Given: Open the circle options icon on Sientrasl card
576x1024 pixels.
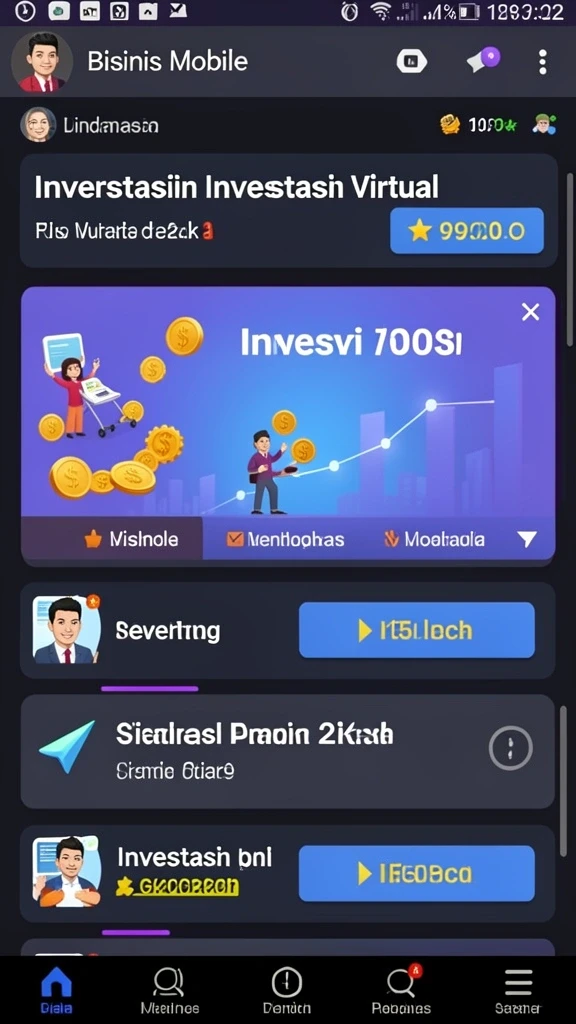Looking at the screenshot, I should (x=511, y=748).
